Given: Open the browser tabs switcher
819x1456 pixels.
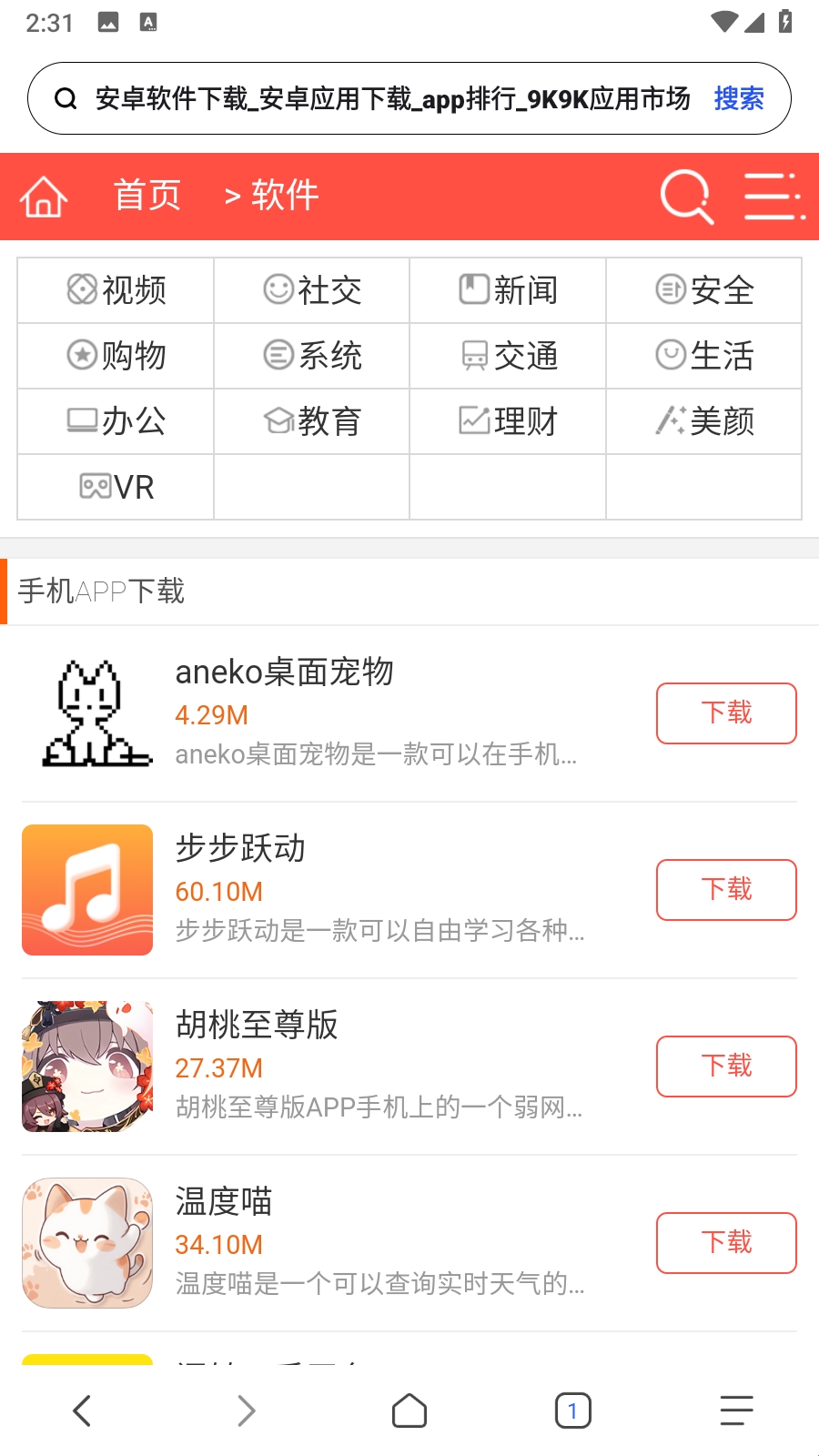Looking at the screenshot, I should (x=572, y=1411).
